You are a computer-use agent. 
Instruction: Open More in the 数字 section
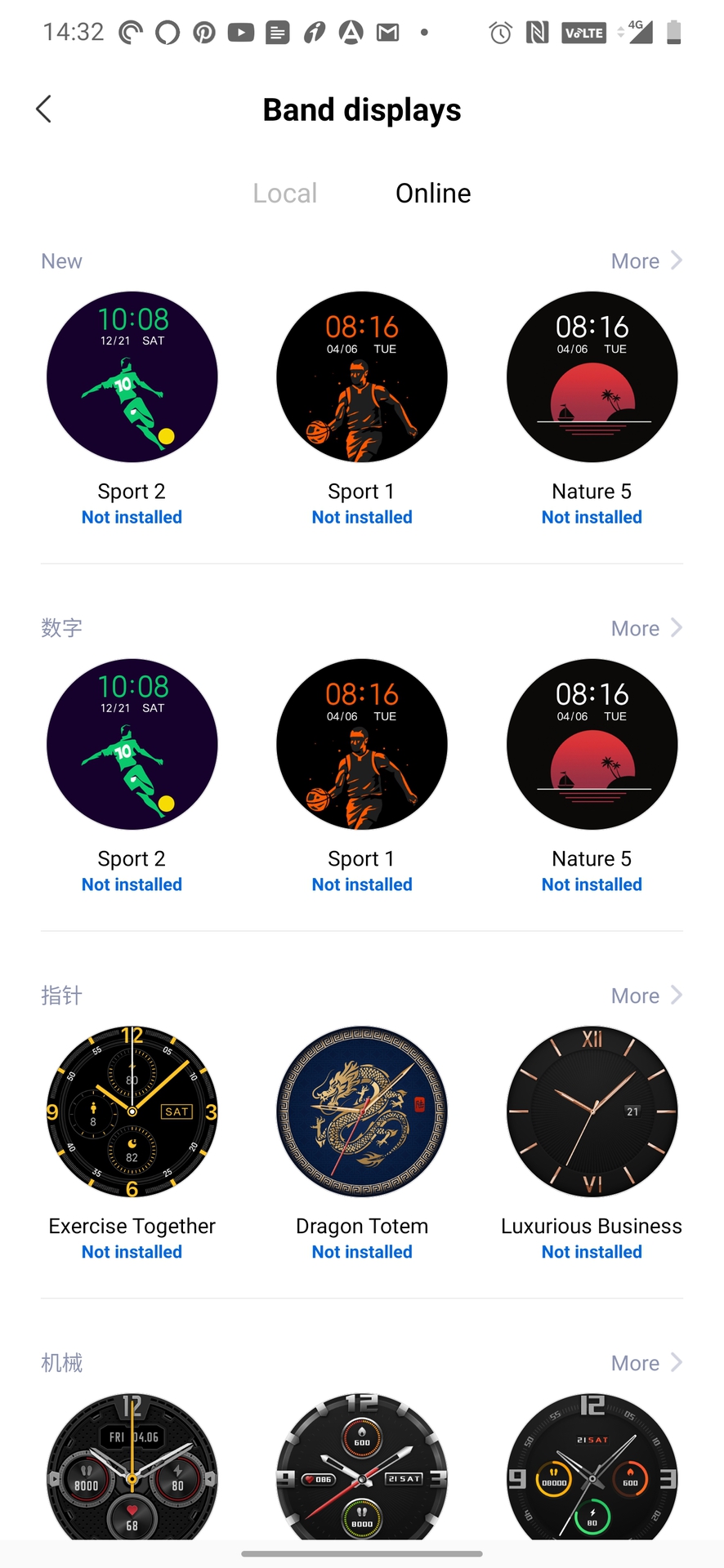click(x=646, y=629)
